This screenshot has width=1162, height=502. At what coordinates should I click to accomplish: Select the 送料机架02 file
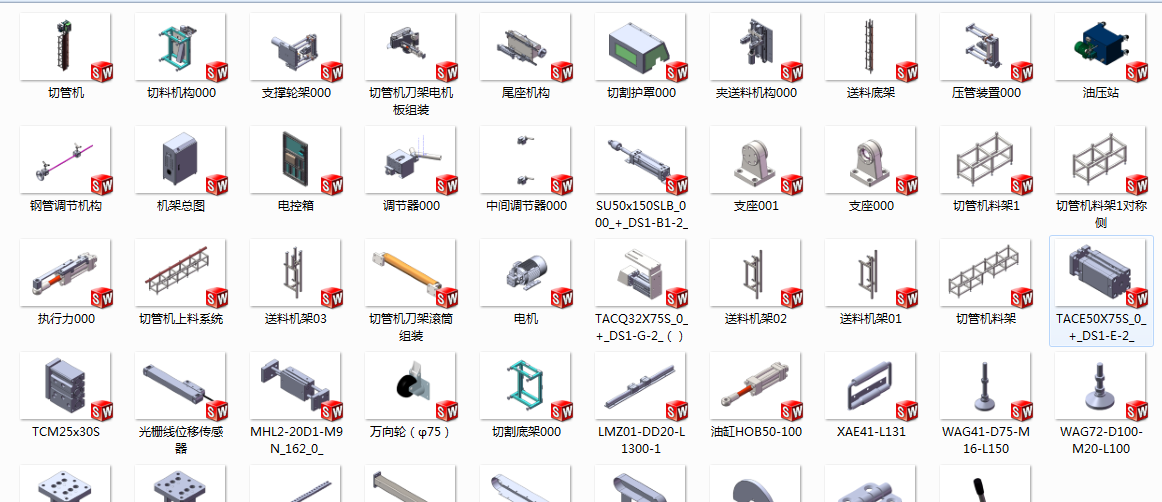pyautogui.click(x=756, y=274)
